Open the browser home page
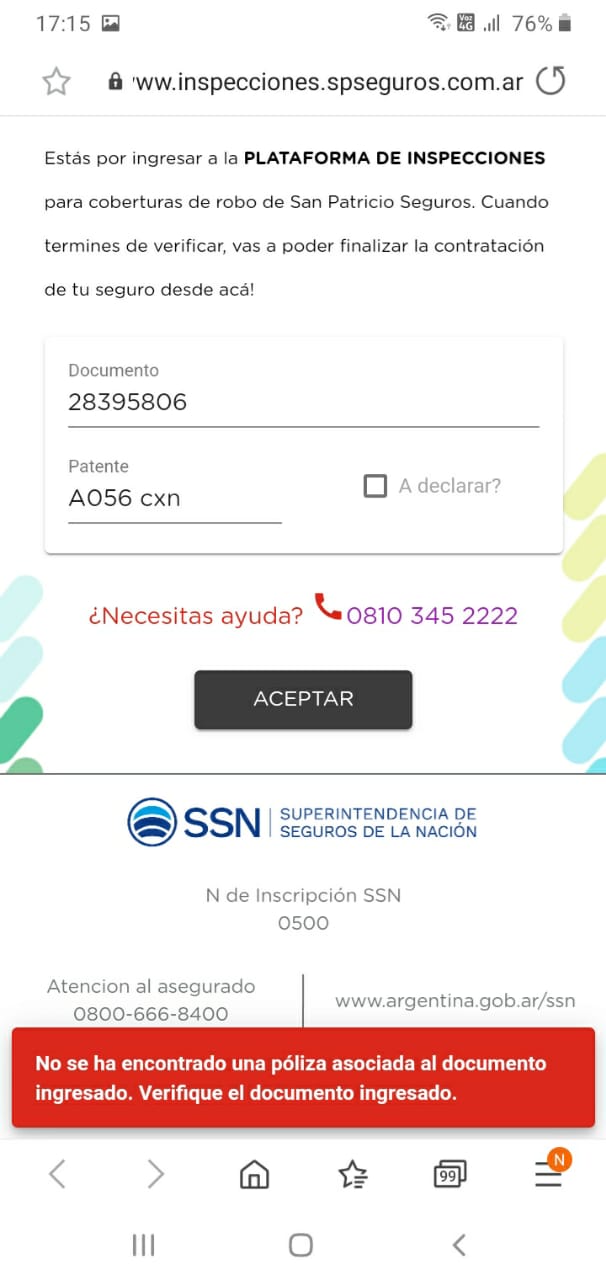The height and width of the screenshot is (1280, 606). (255, 1174)
